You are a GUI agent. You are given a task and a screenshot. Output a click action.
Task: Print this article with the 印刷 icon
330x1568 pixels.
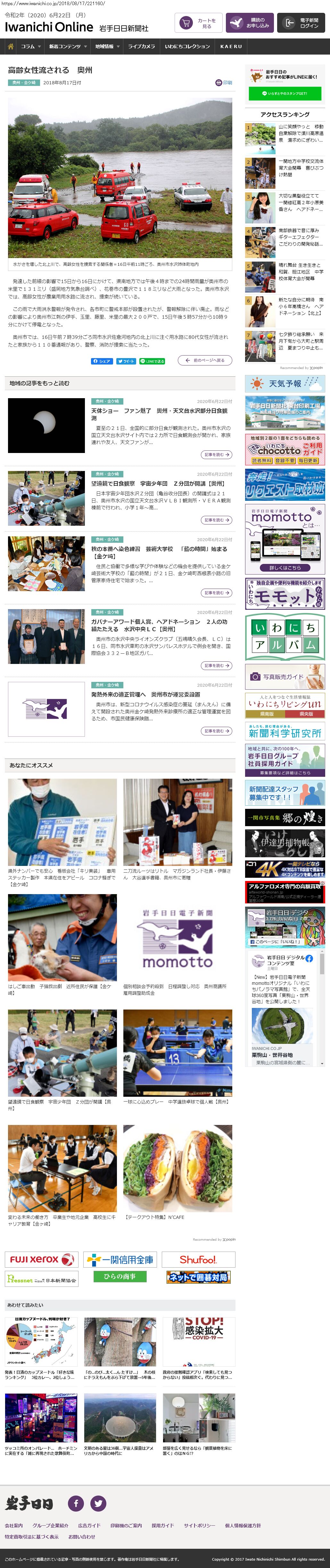coord(223,82)
